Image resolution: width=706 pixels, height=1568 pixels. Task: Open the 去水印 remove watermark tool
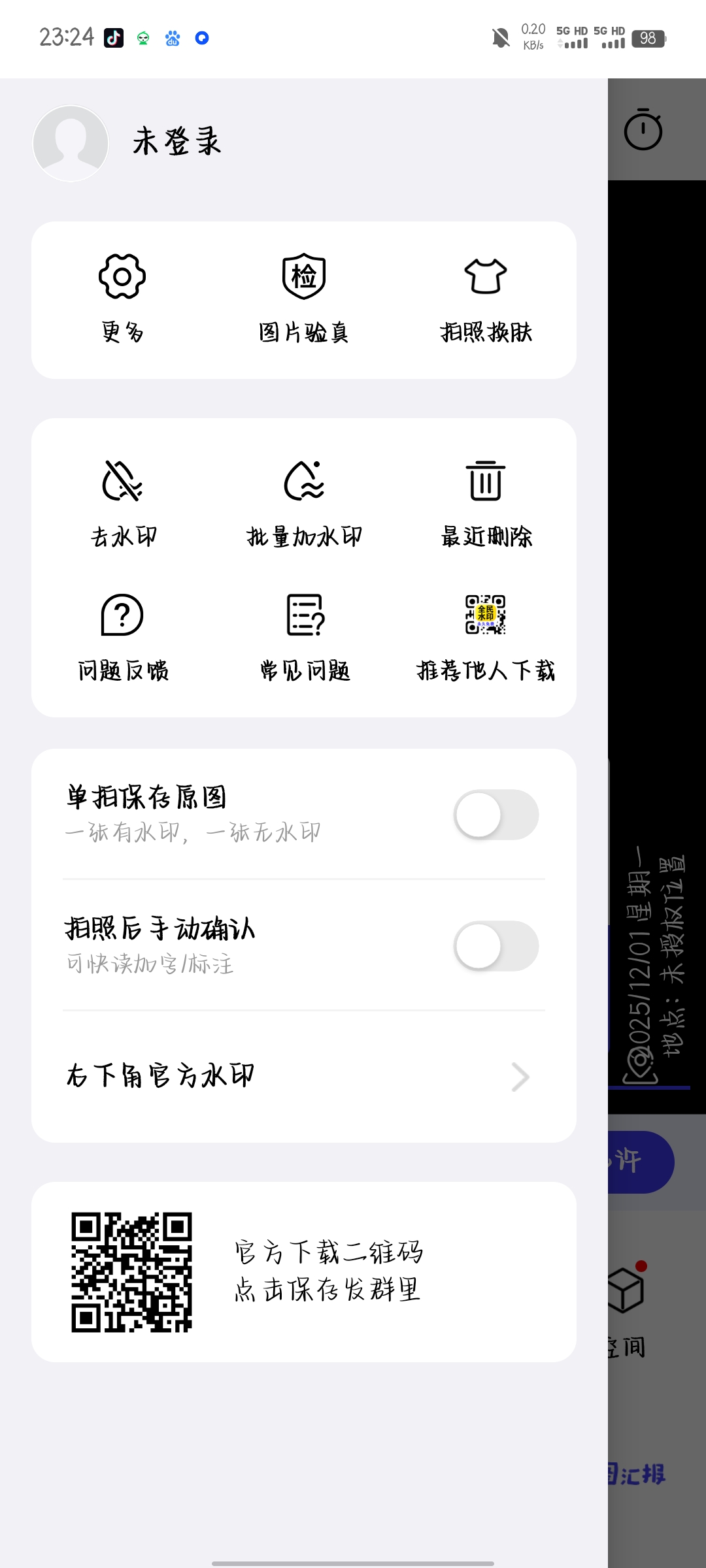(122, 503)
